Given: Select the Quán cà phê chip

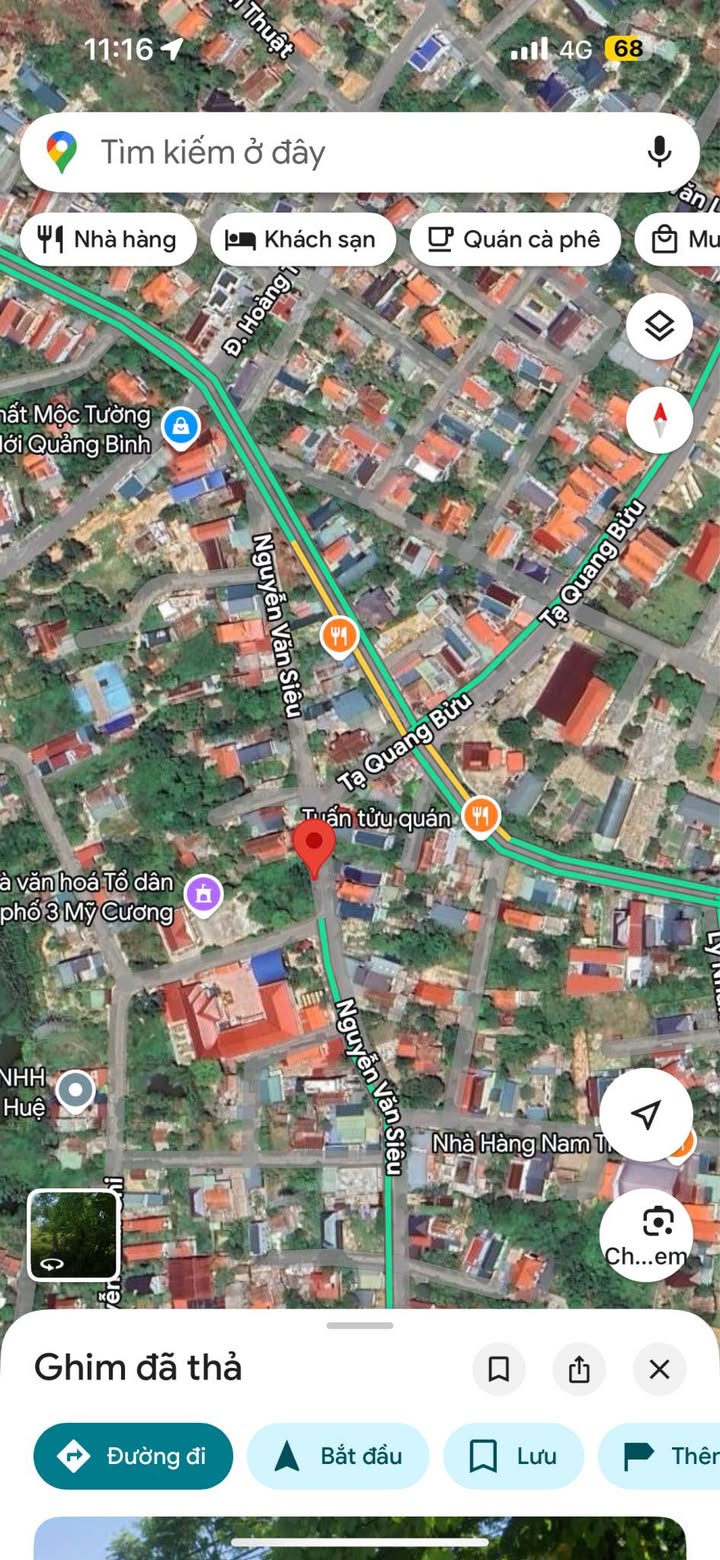Looking at the screenshot, I should point(515,240).
